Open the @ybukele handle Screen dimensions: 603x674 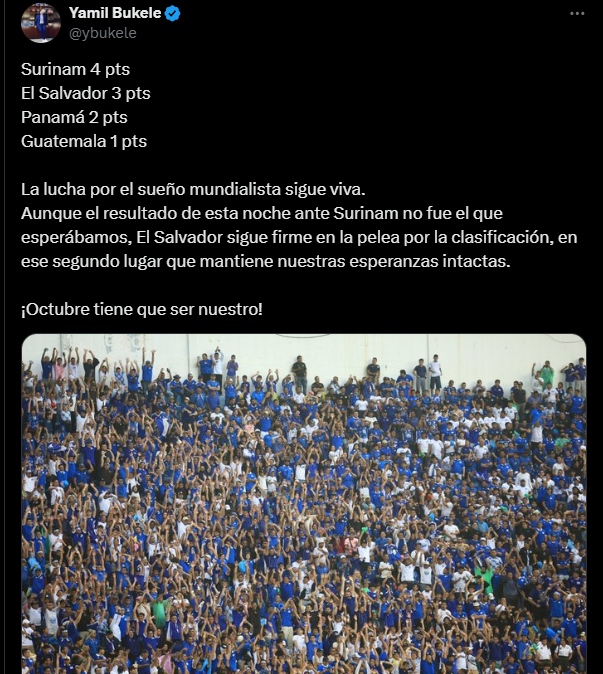[102, 33]
